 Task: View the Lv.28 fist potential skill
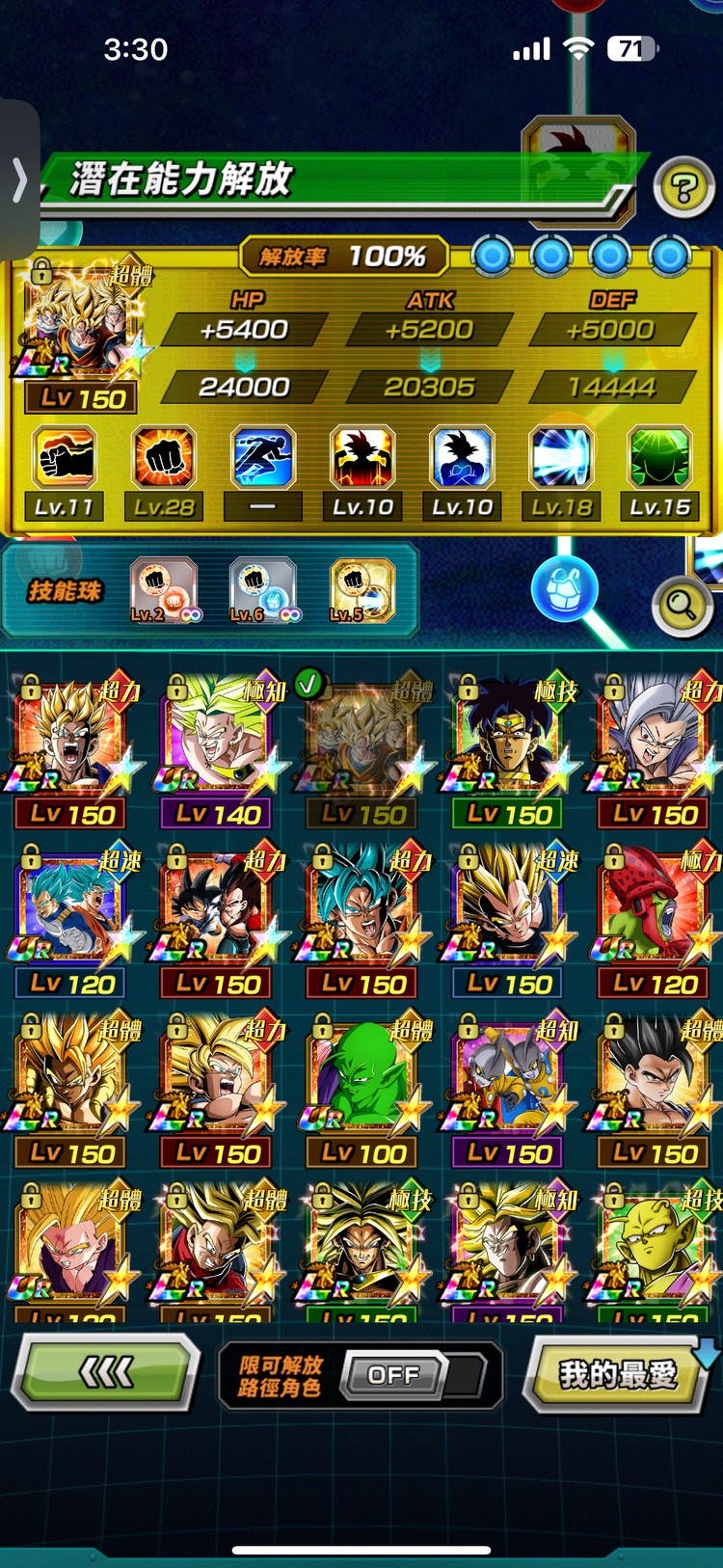point(164,473)
